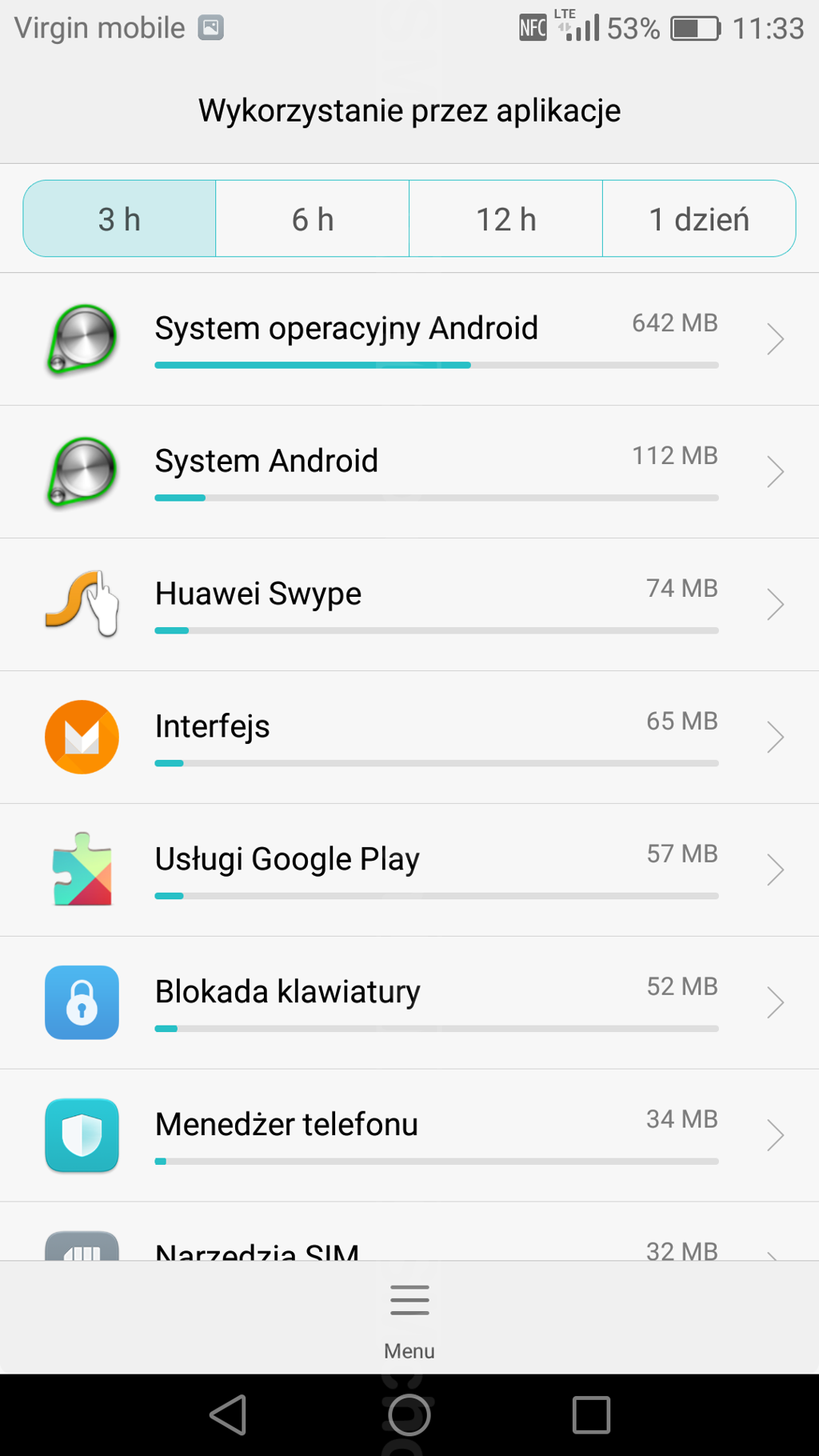The height and width of the screenshot is (1456, 819).
Task: Select the 3 h time range
Action: click(x=120, y=219)
